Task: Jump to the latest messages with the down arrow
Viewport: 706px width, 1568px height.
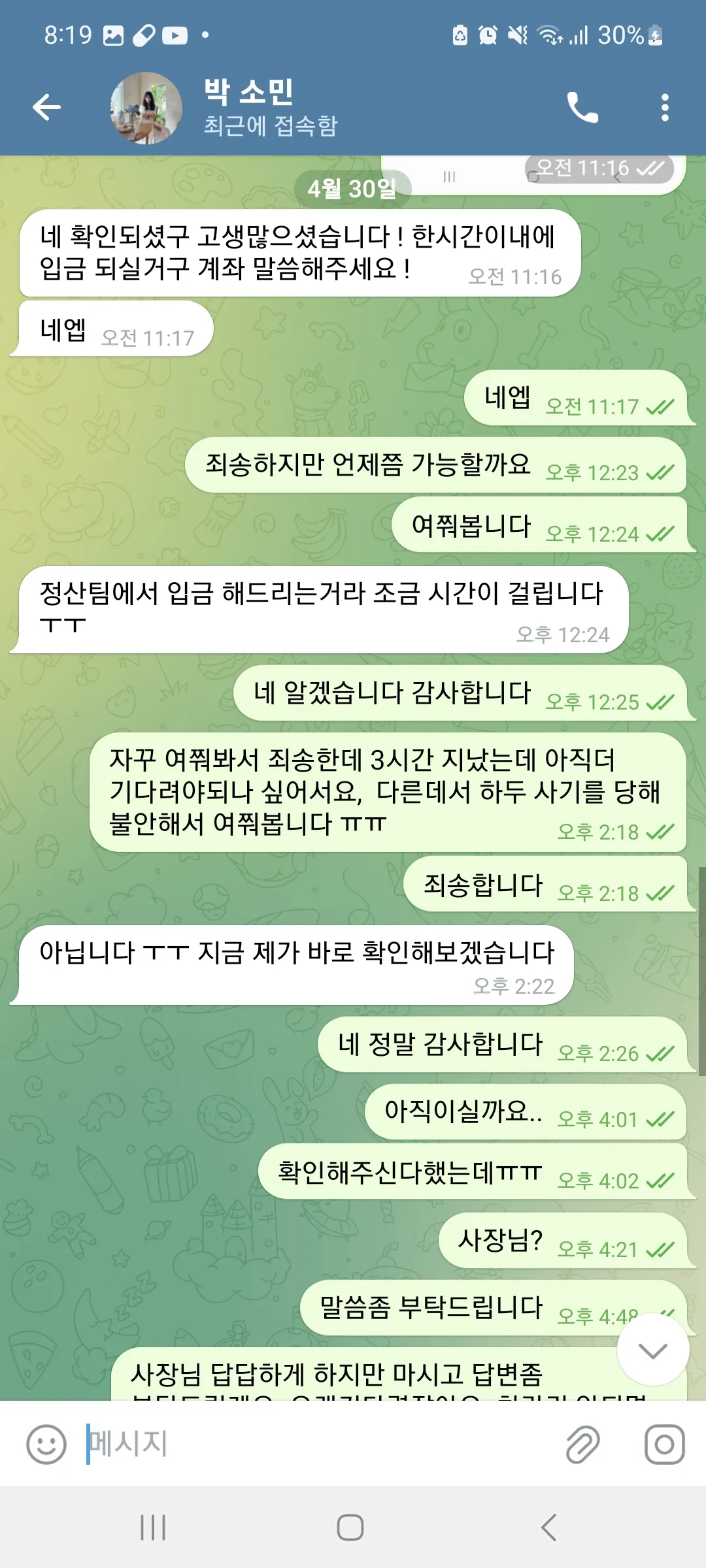Action: point(652,1350)
